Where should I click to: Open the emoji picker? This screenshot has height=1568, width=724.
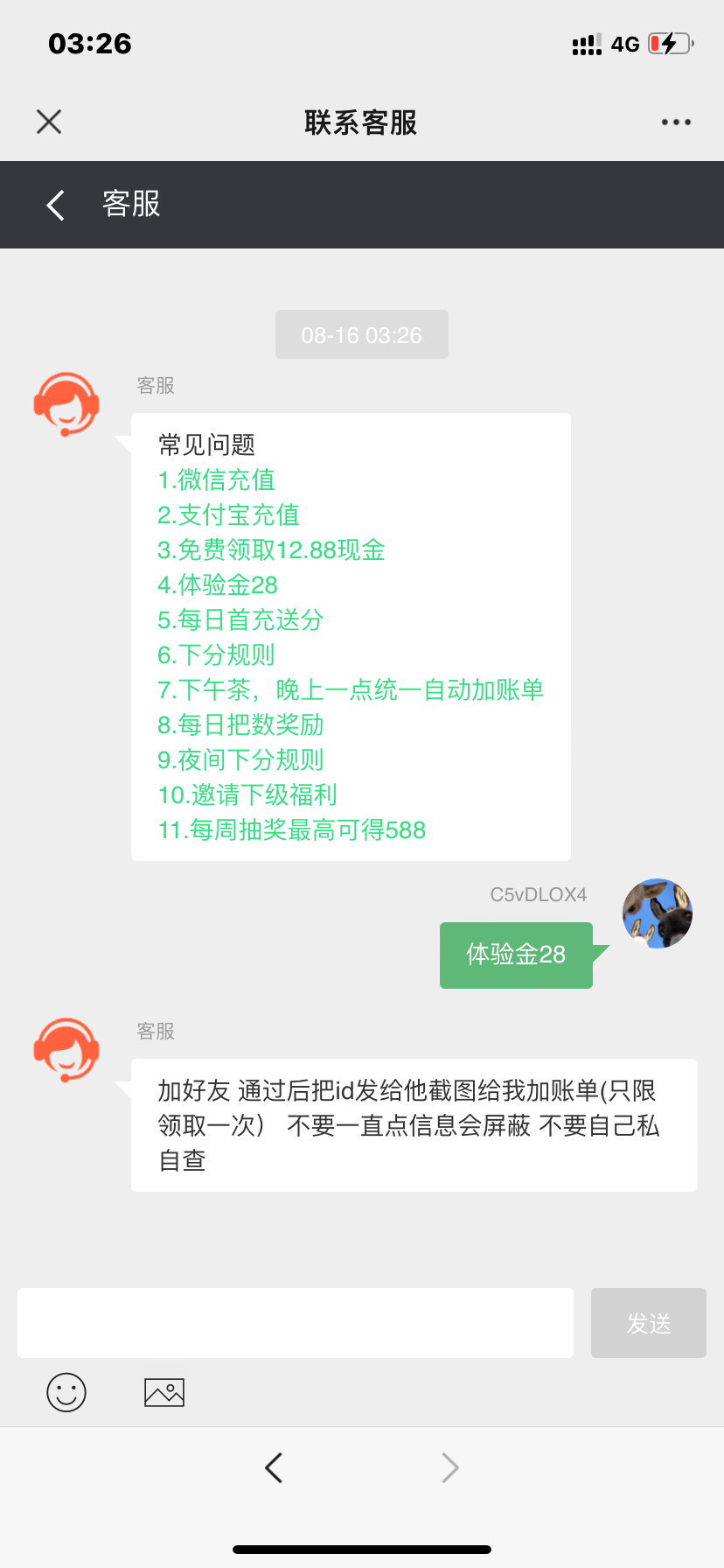tap(66, 1392)
